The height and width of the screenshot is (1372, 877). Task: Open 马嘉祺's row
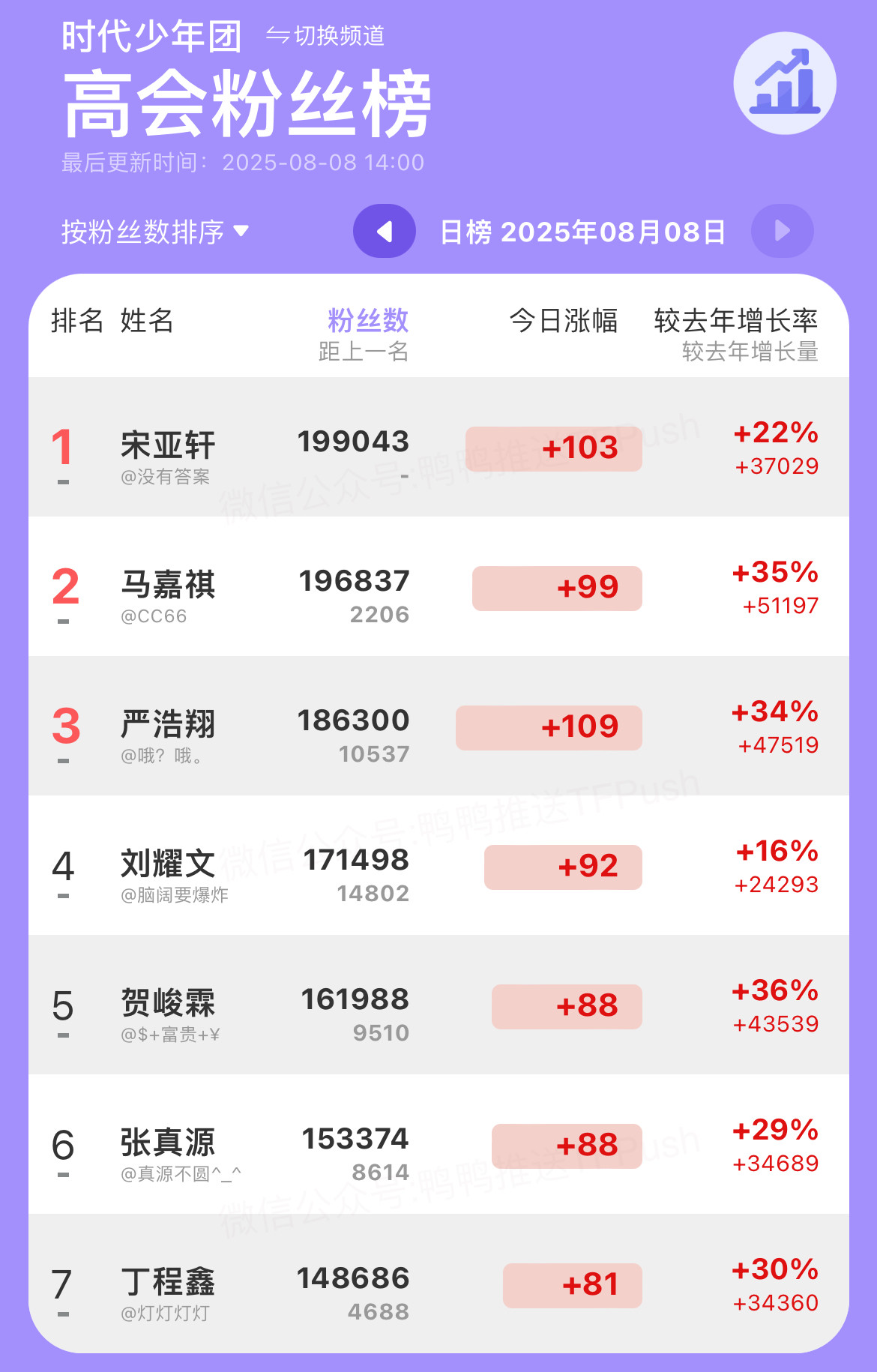pos(438,586)
